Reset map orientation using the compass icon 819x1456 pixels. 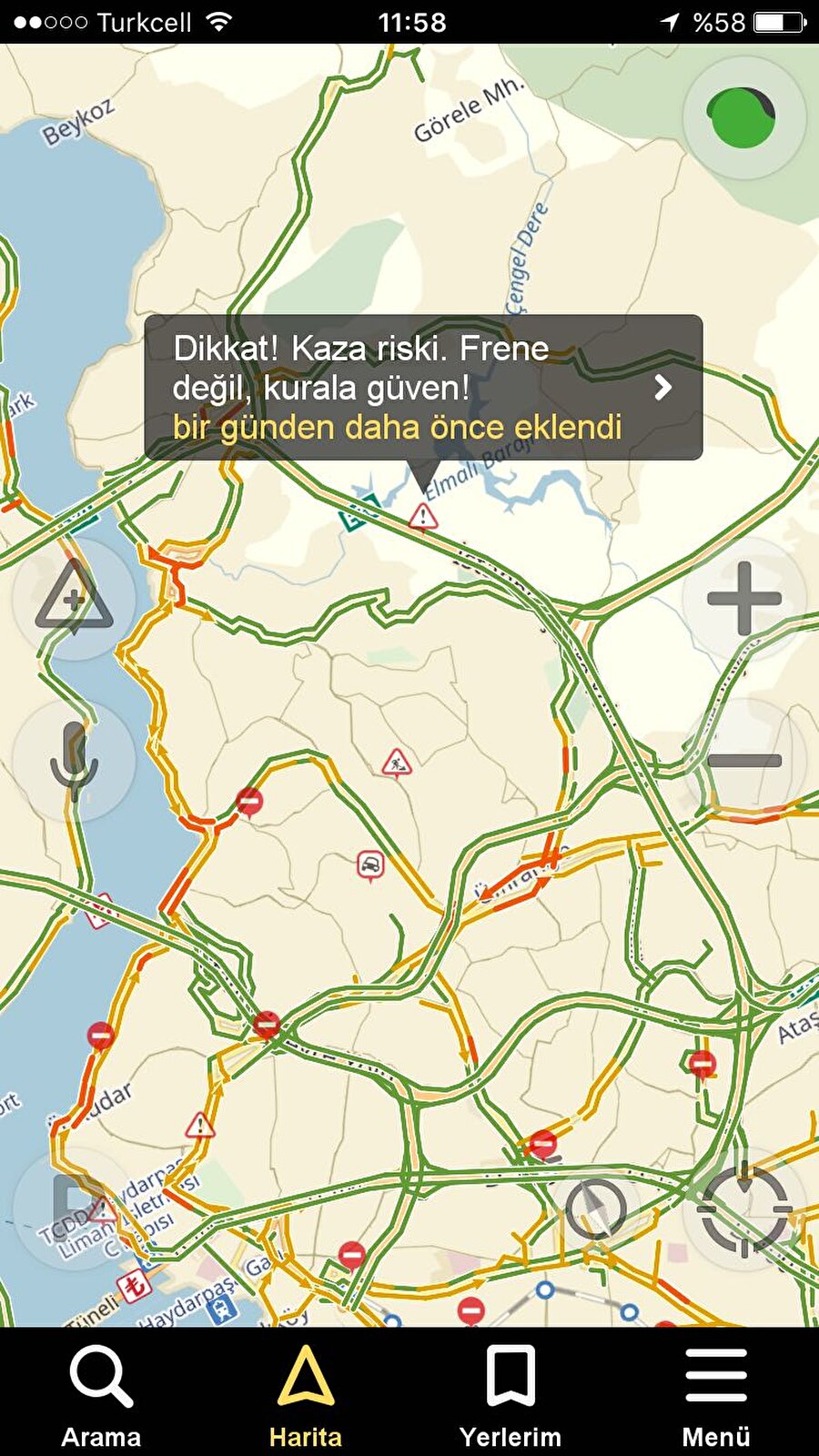point(596,1206)
